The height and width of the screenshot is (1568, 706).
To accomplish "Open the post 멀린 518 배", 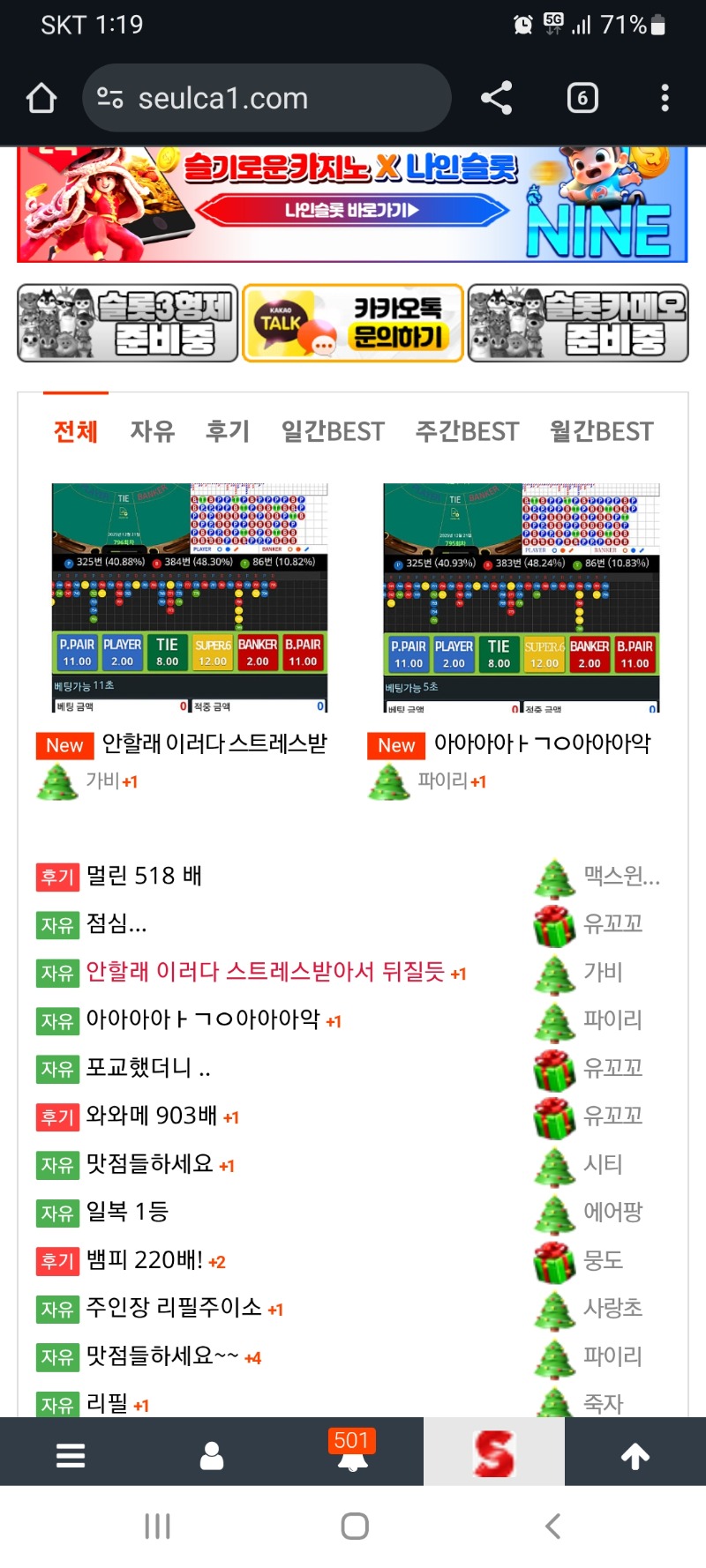I will point(145,876).
